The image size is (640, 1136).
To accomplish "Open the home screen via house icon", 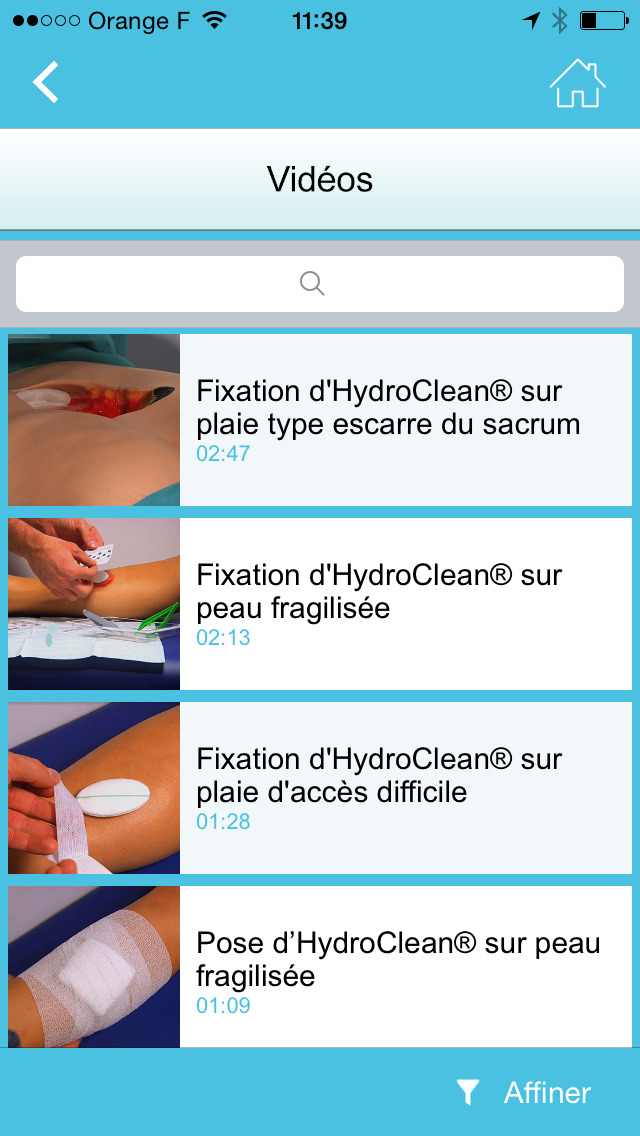I will (x=577, y=84).
